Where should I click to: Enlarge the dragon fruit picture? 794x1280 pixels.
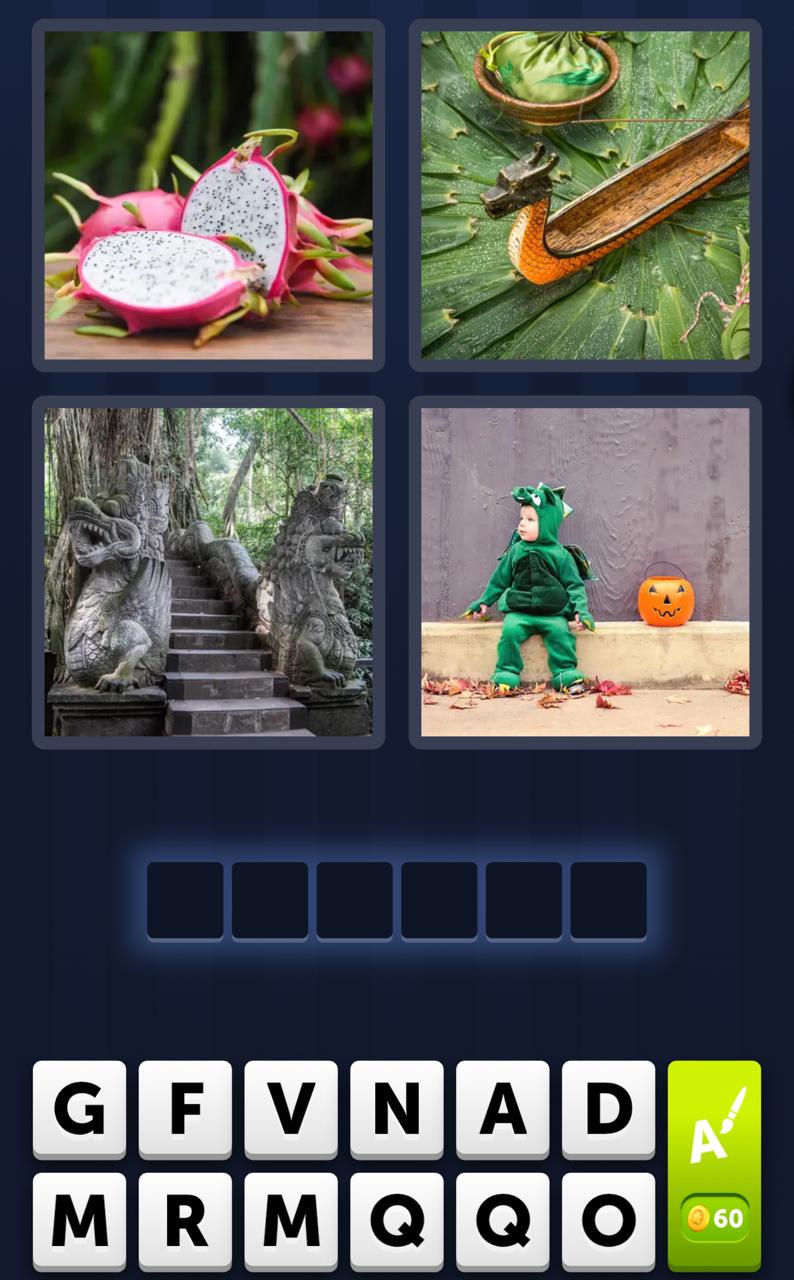coord(208,195)
